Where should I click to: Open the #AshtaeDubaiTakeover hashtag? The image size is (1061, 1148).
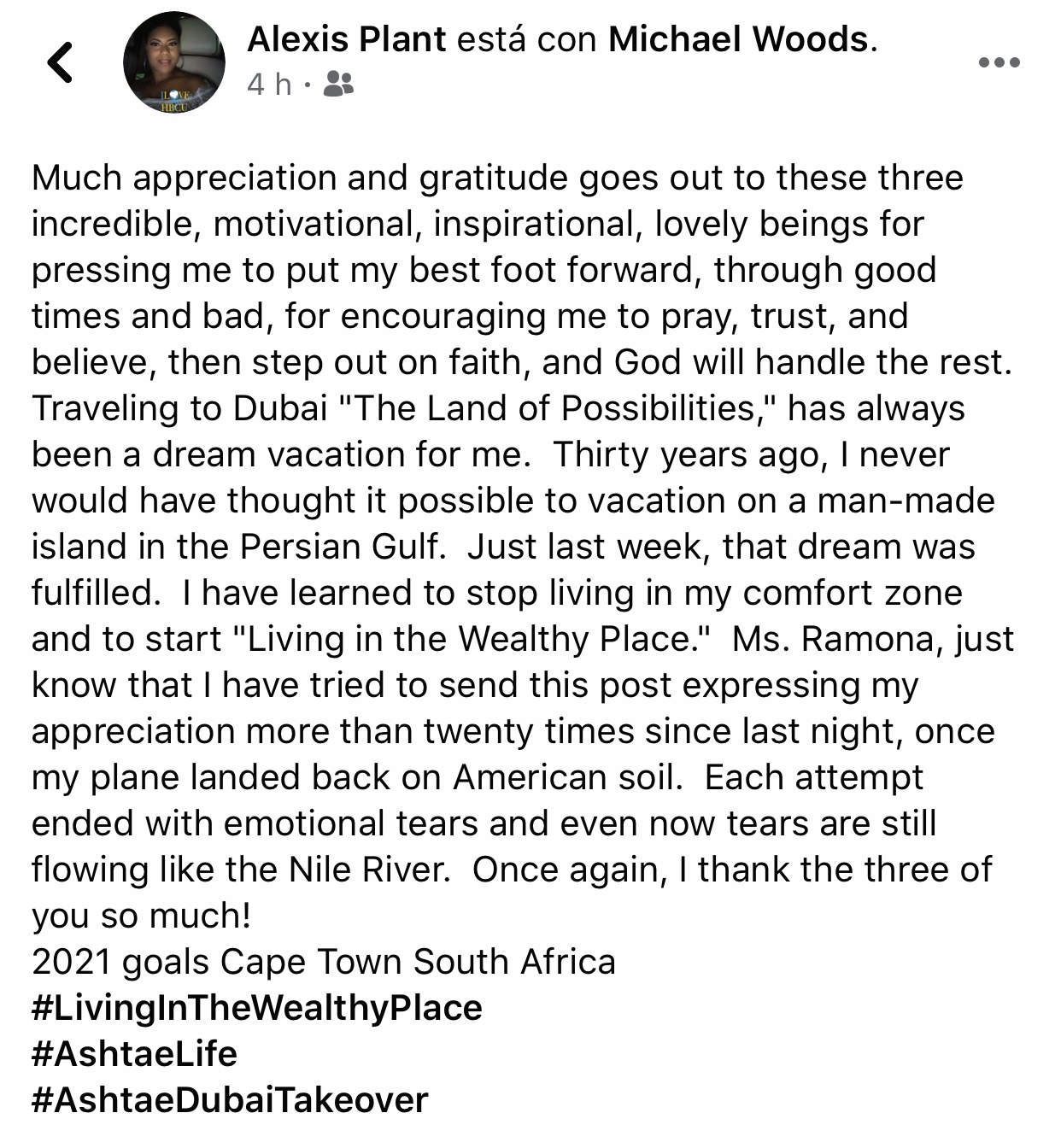click(230, 1099)
